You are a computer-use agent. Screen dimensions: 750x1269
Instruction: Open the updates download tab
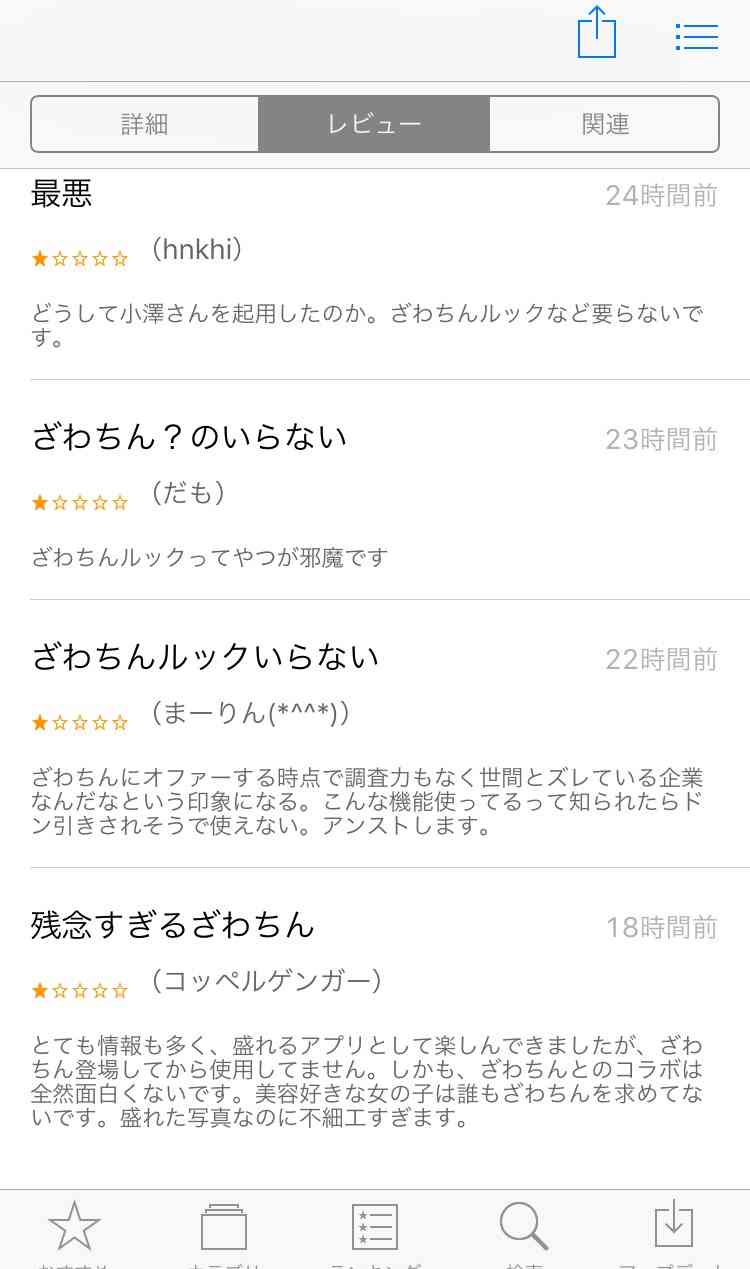pyautogui.click(x=674, y=1229)
